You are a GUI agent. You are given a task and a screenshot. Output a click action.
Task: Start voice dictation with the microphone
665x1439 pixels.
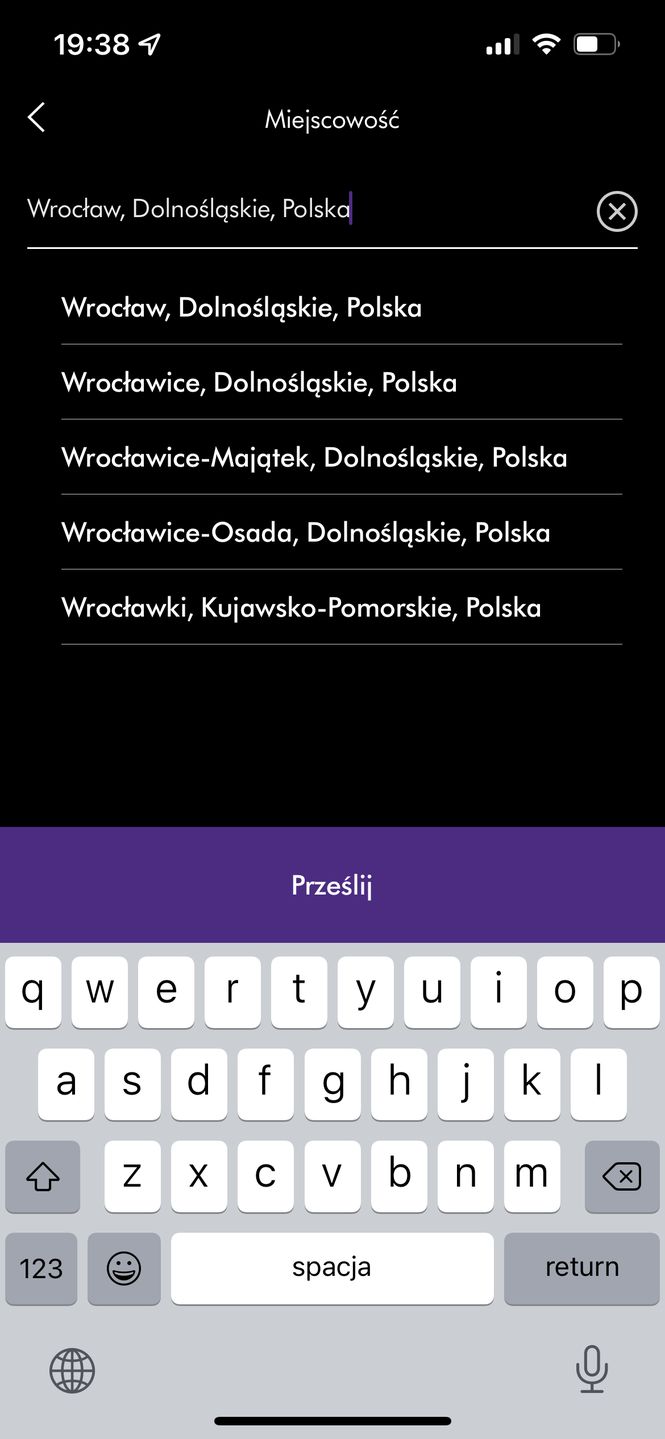(x=591, y=1369)
